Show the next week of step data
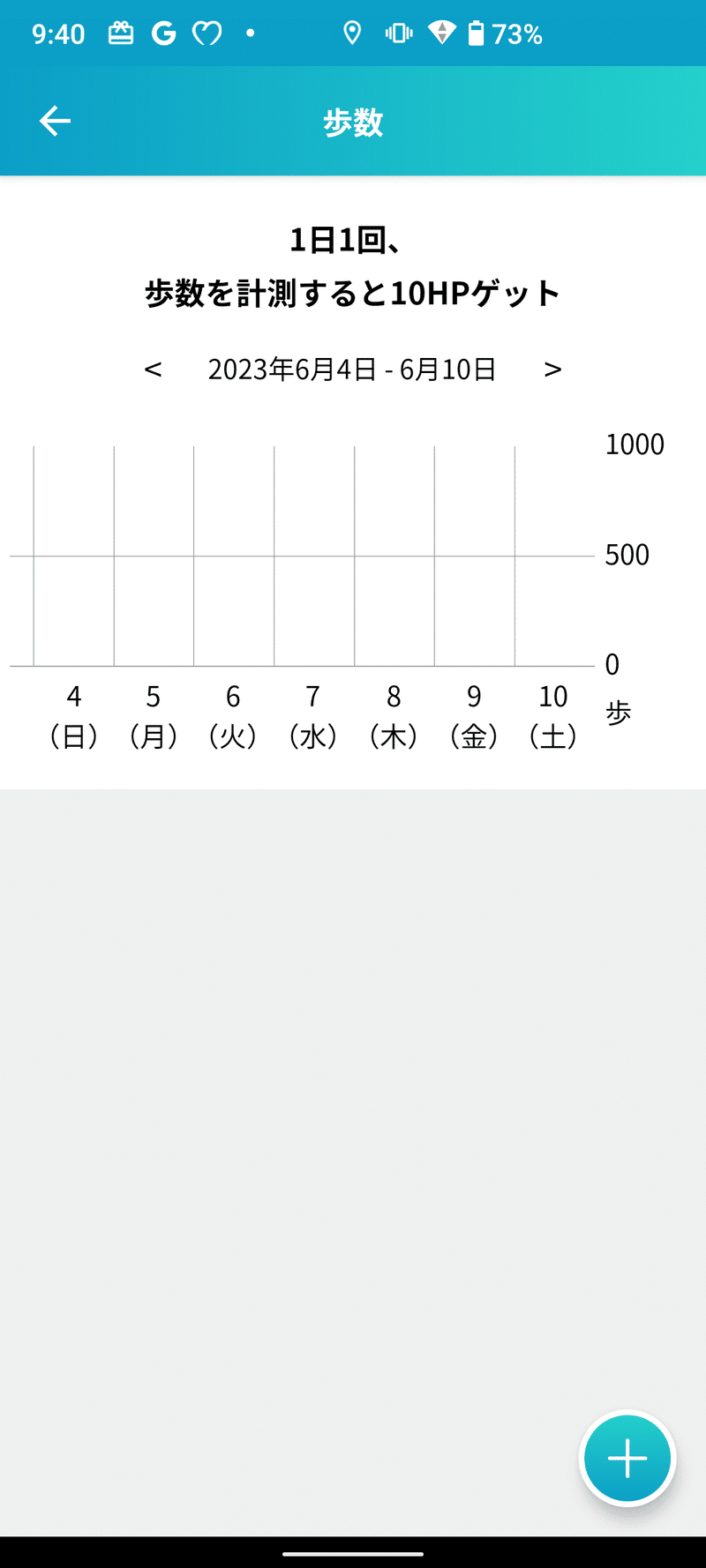The image size is (706, 1568). click(552, 370)
